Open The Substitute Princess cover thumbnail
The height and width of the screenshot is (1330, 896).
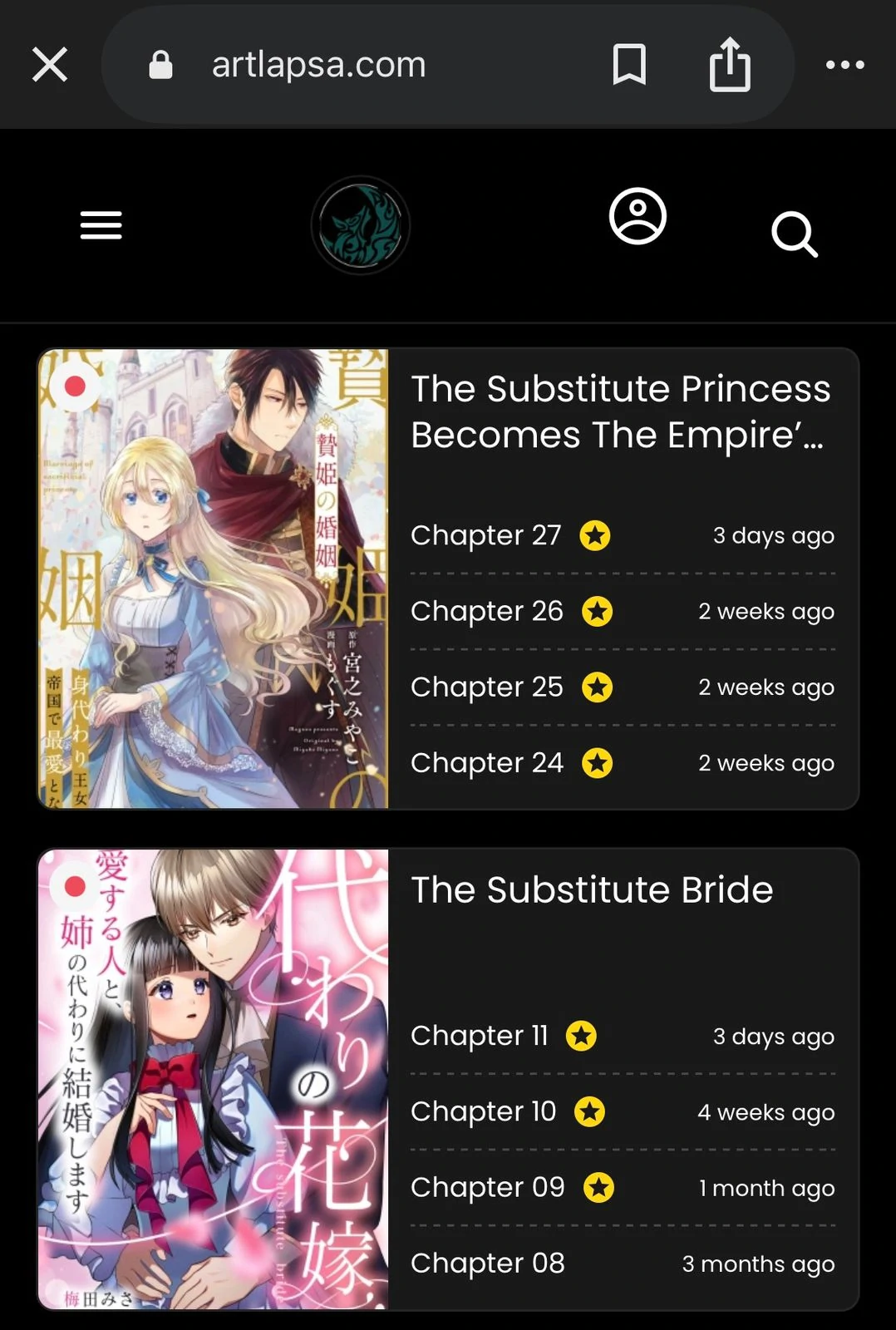coord(214,579)
